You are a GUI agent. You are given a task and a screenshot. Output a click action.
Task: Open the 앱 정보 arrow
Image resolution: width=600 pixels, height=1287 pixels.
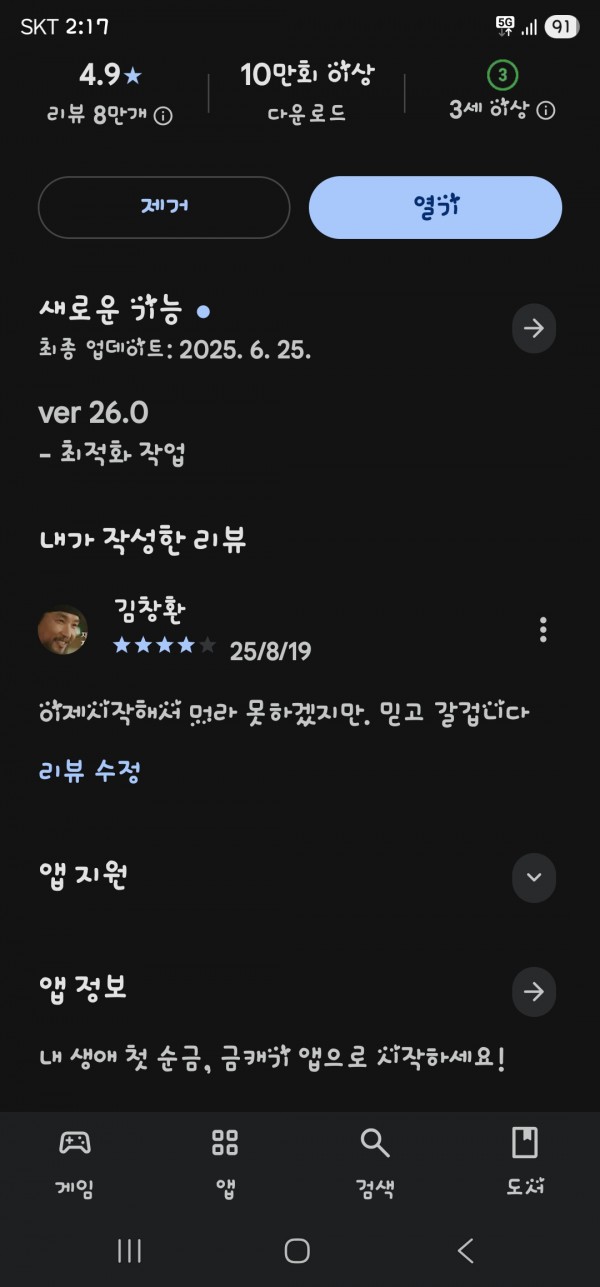coord(534,992)
